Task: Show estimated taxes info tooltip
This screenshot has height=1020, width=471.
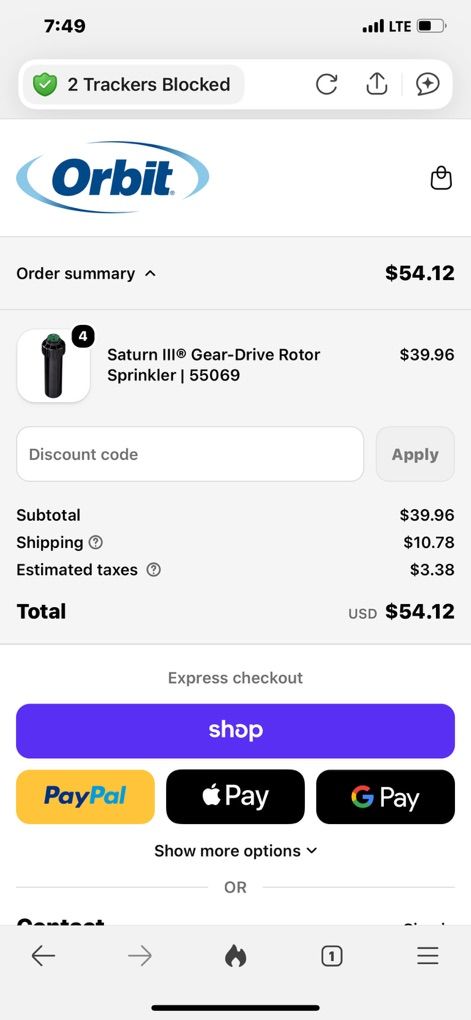Action: click(154, 570)
